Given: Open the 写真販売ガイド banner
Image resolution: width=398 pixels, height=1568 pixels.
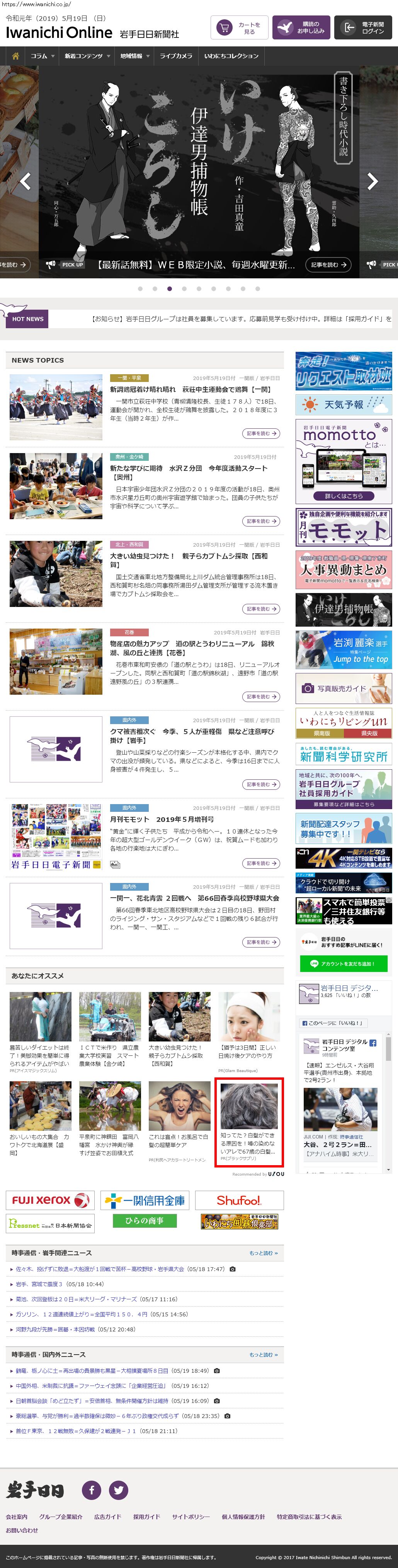Looking at the screenshot, I should [343, 689].
